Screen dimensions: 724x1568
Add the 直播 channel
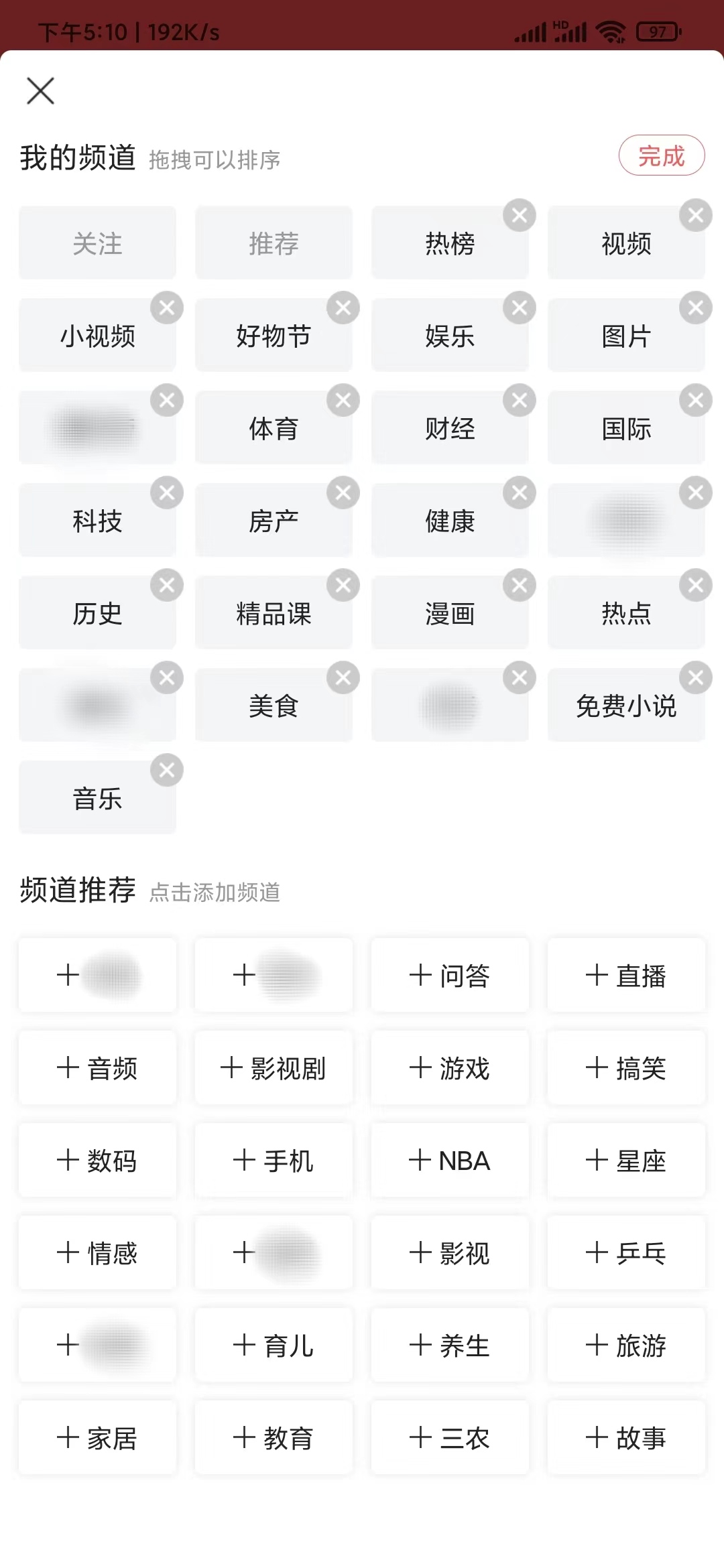(x=627, y=976)
